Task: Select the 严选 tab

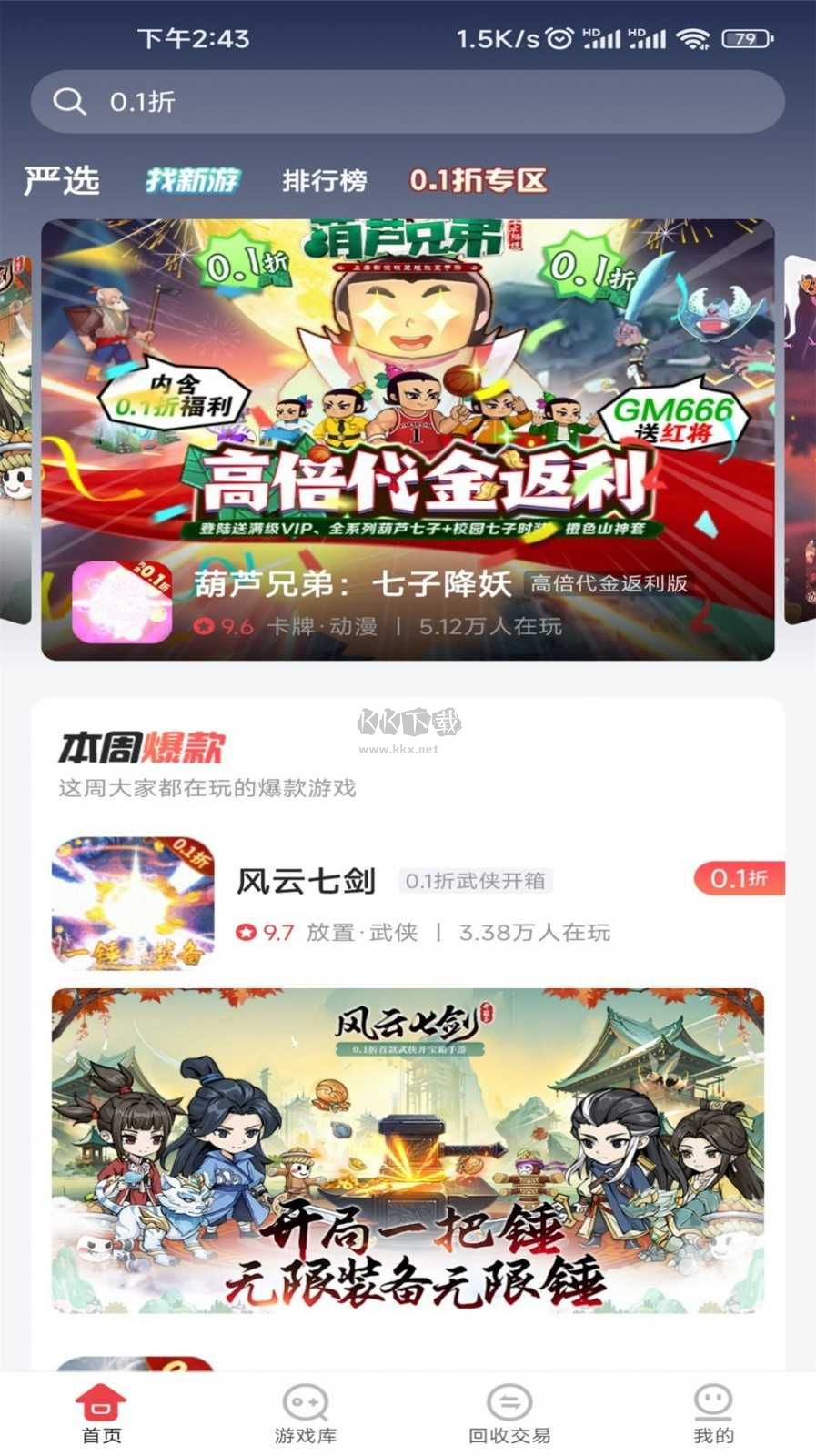Action: [63, 181]
